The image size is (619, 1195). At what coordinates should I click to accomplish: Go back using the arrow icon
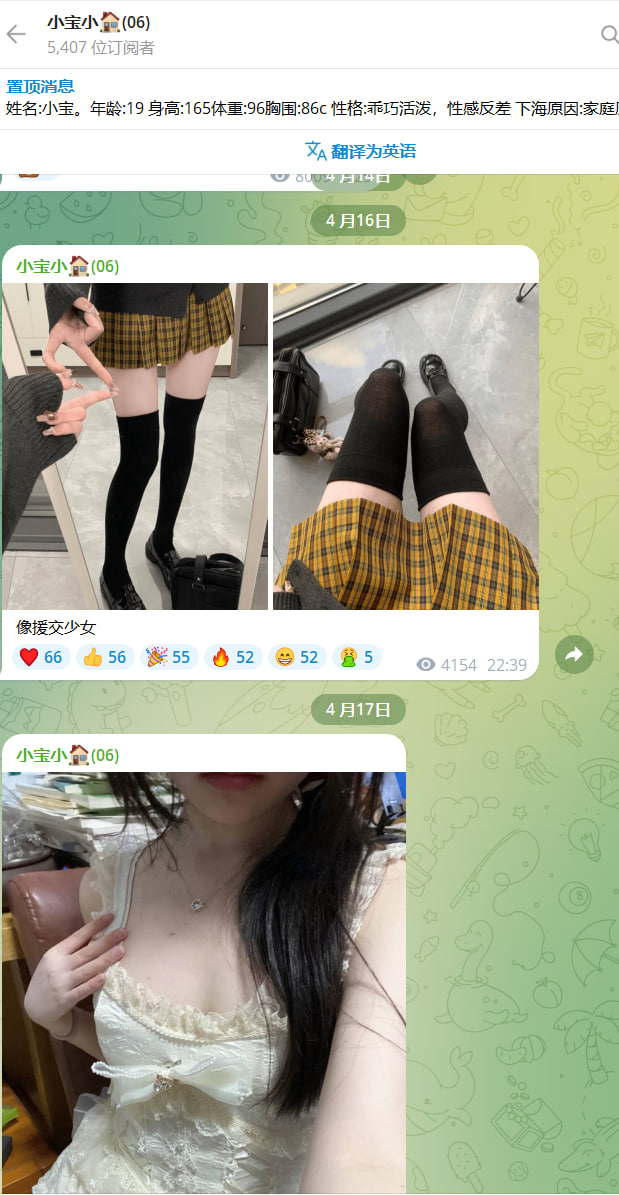(x=16, y=34)
